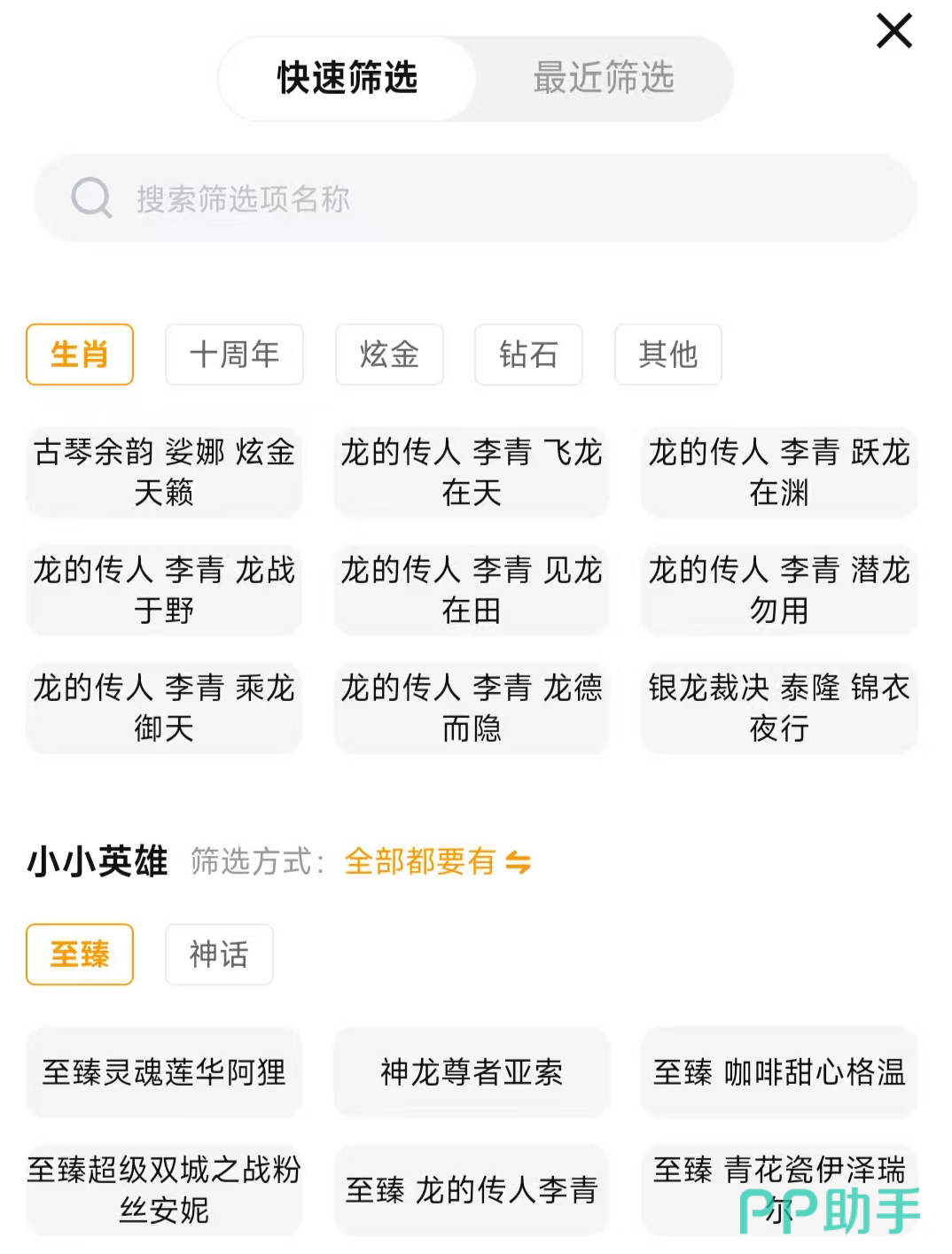952x1254 pixels.
Task: Switch to the 神话 chip
Action: 219,954
